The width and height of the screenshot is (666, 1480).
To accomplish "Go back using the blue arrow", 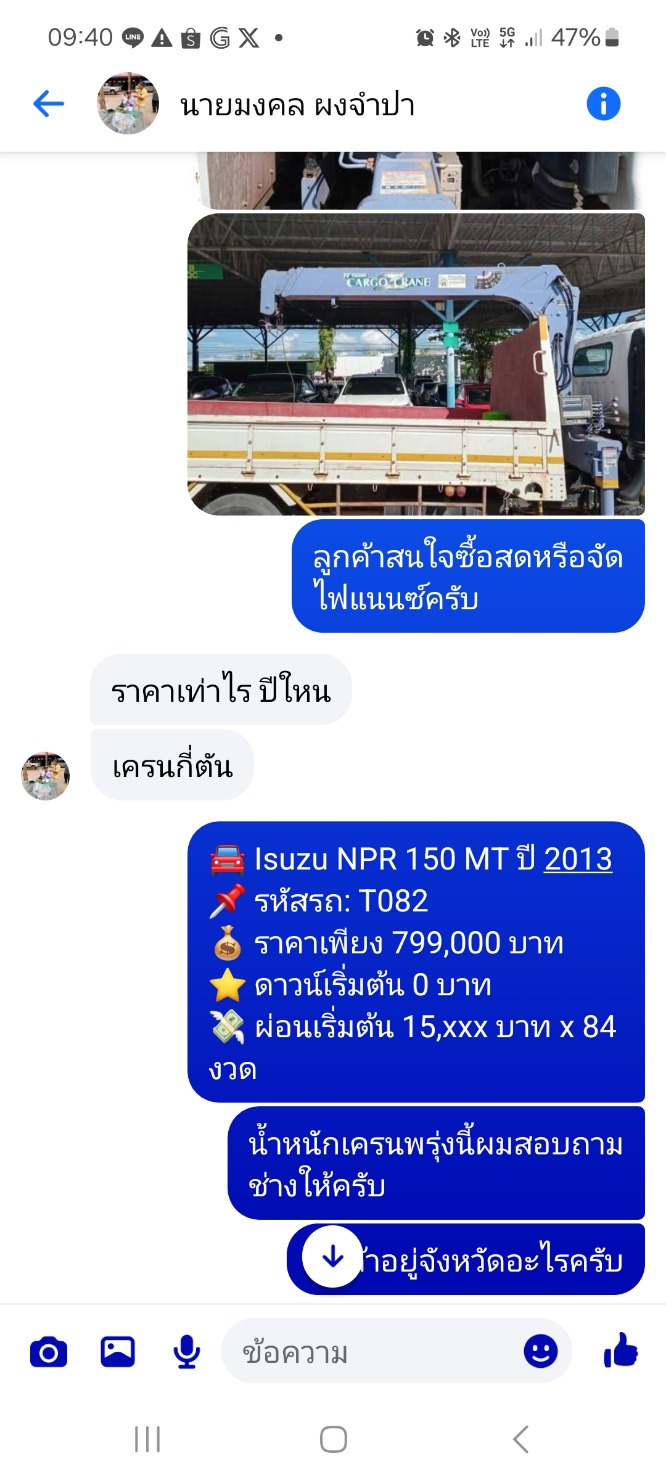I will coord(48,103).
